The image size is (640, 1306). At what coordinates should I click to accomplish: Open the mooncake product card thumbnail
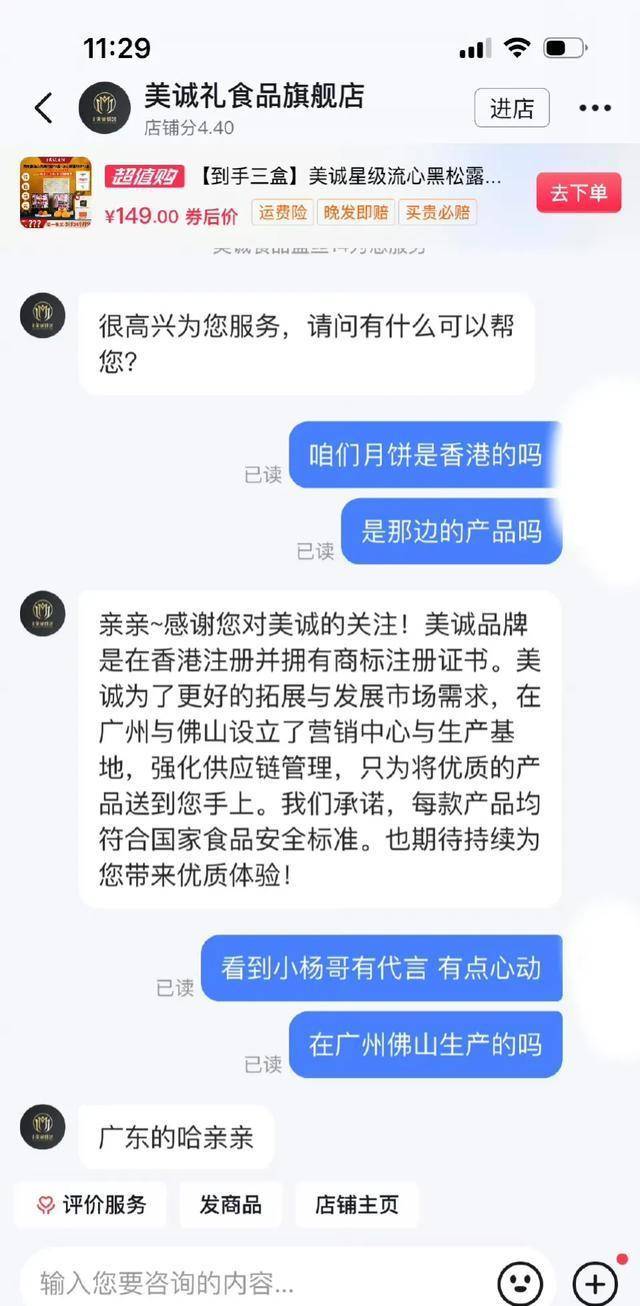(56, 192)
